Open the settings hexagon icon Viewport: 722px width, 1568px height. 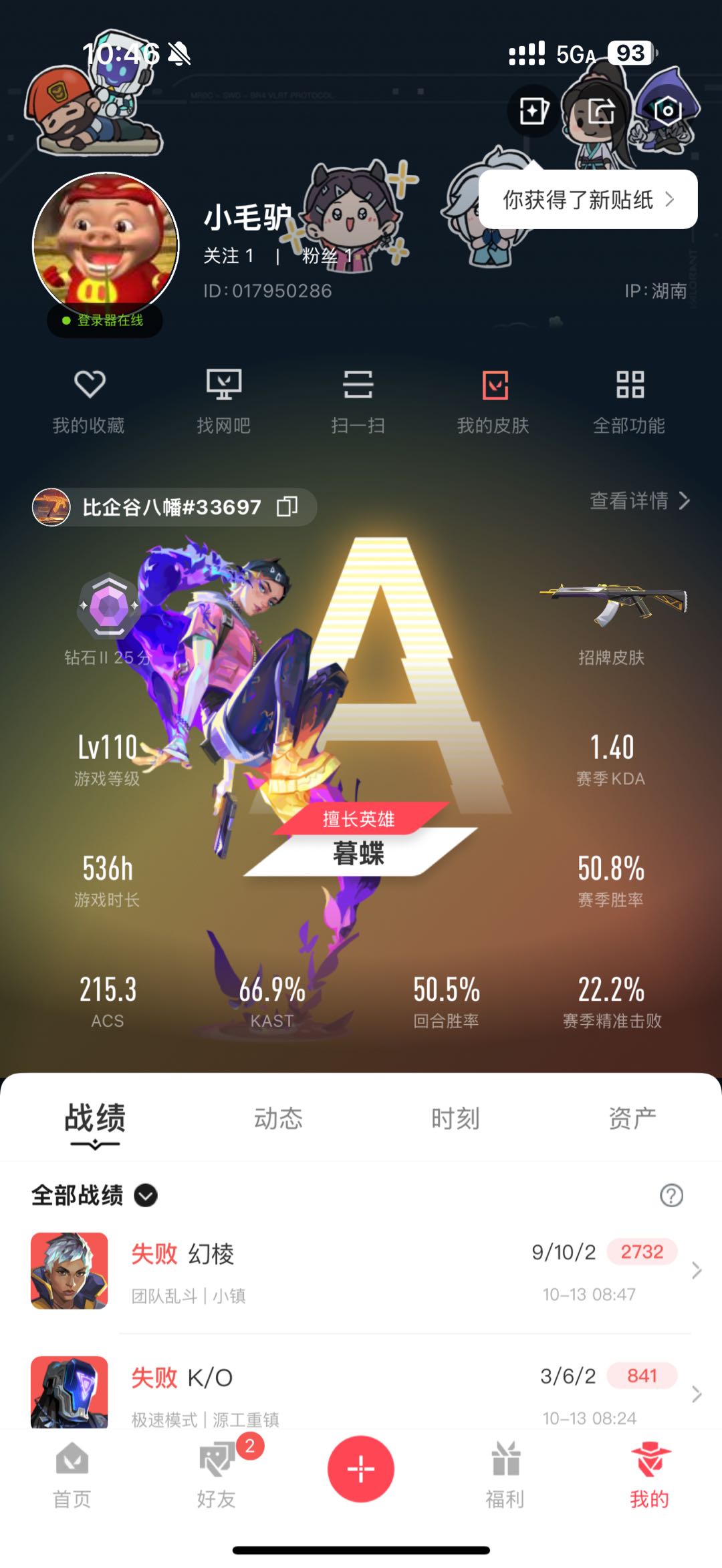pyautogui.click(x=668, y=110)
